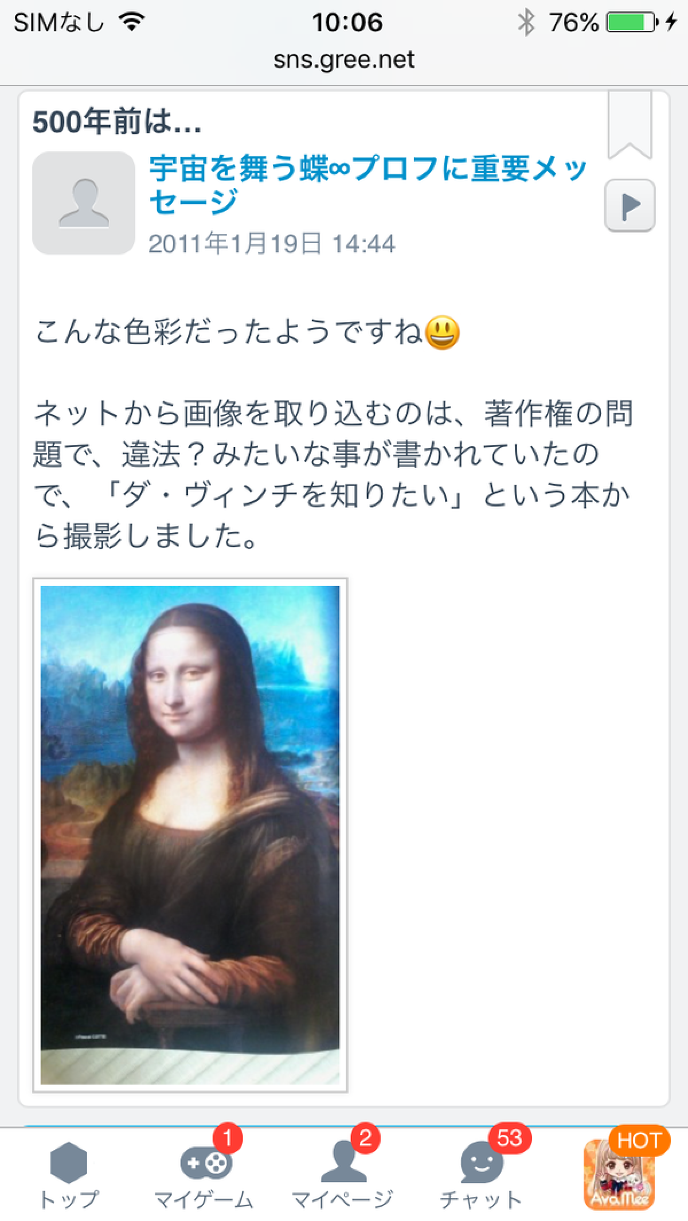Open the author's profile name link
The height and width of the screenshot is (1221, 688).
[x=368, y=184]
